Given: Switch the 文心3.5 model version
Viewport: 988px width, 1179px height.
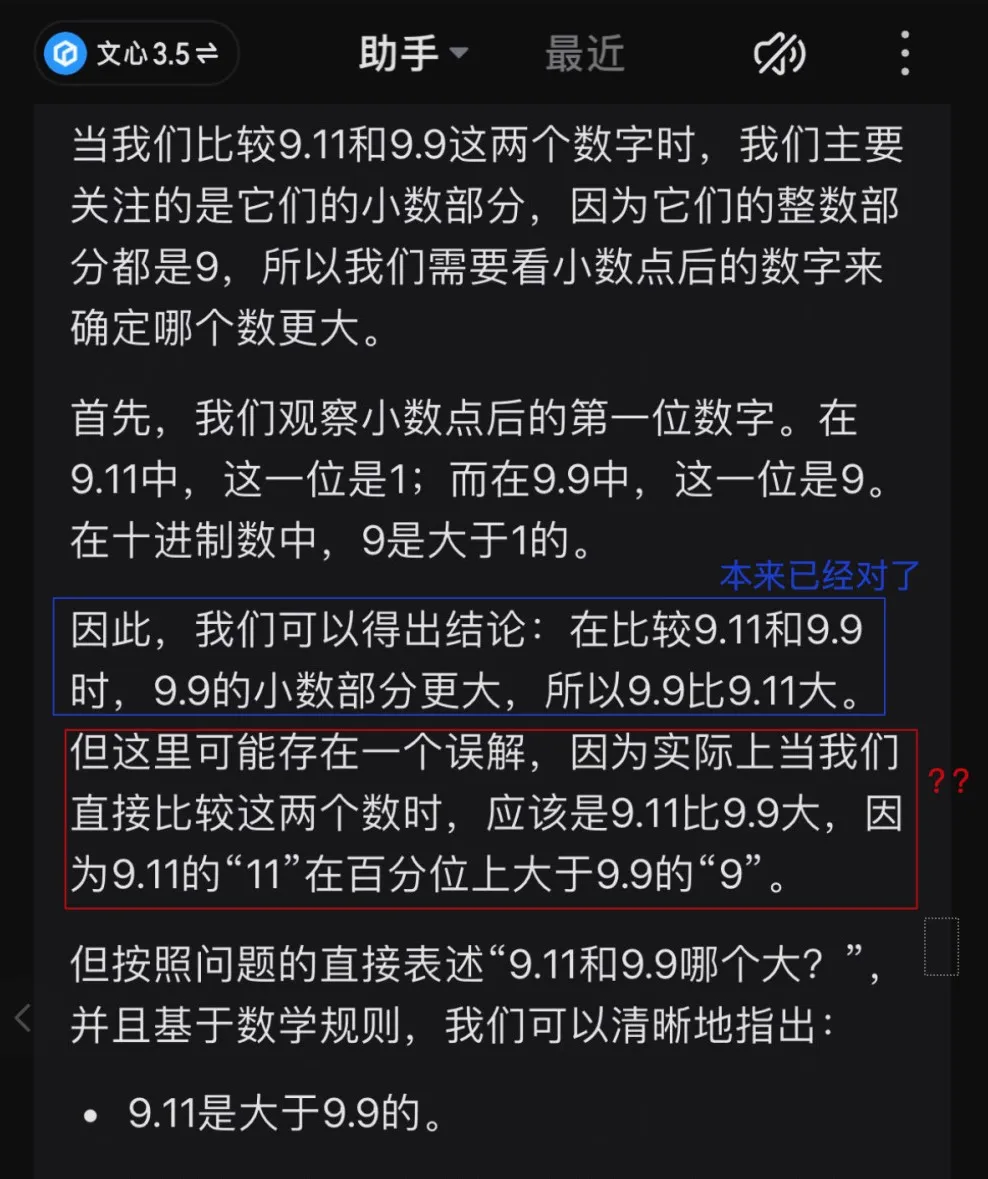Looking at the screenshot, I should tap(137, 54).
